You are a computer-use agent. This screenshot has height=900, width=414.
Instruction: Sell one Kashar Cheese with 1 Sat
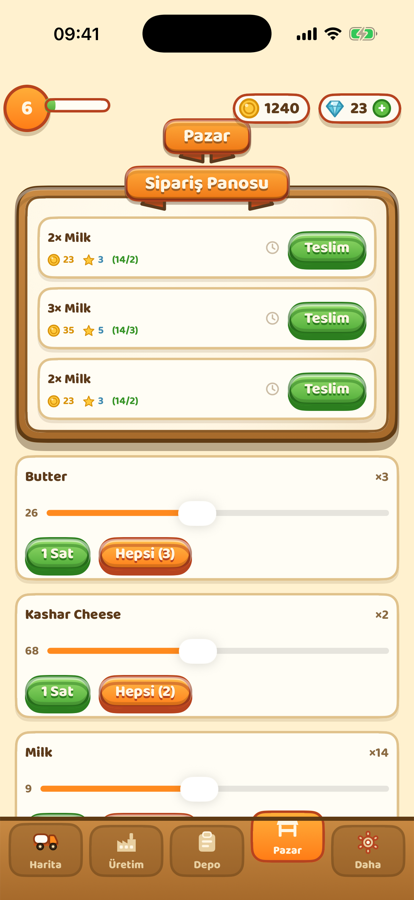click(x=57, y=693)
